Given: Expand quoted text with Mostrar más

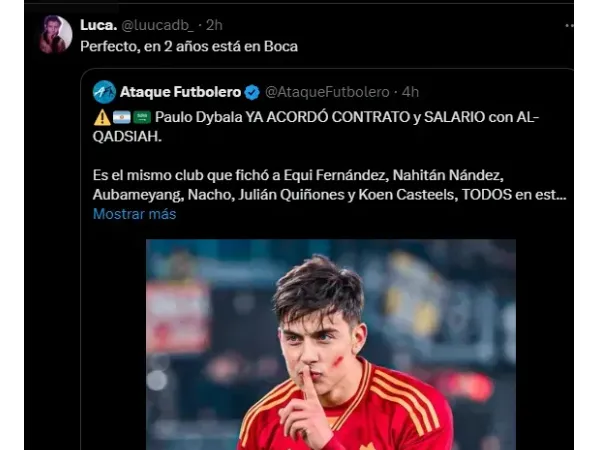Looking at the screenshot, I should pyautogui.click(x=134, y=214).
